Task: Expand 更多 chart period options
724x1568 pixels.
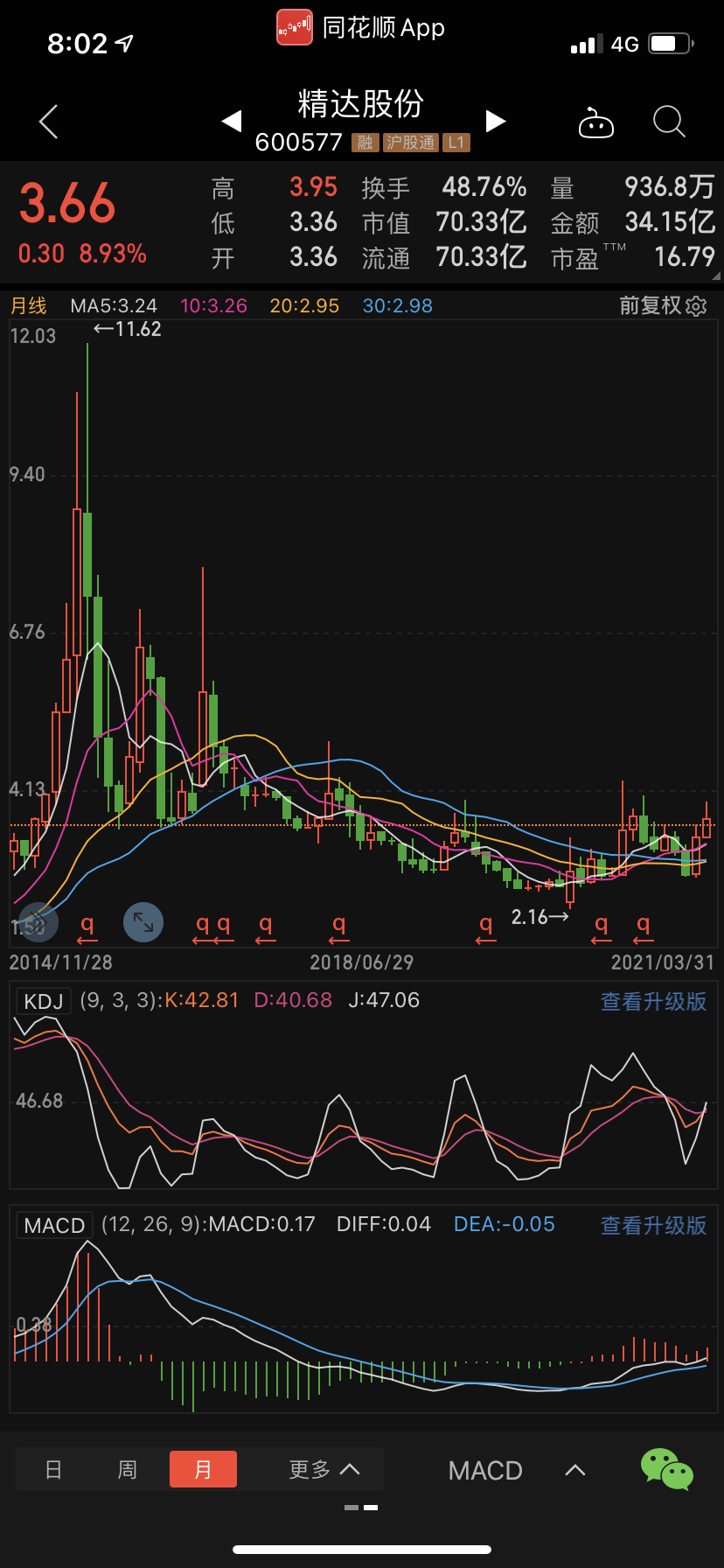Action: [324, 1469]
